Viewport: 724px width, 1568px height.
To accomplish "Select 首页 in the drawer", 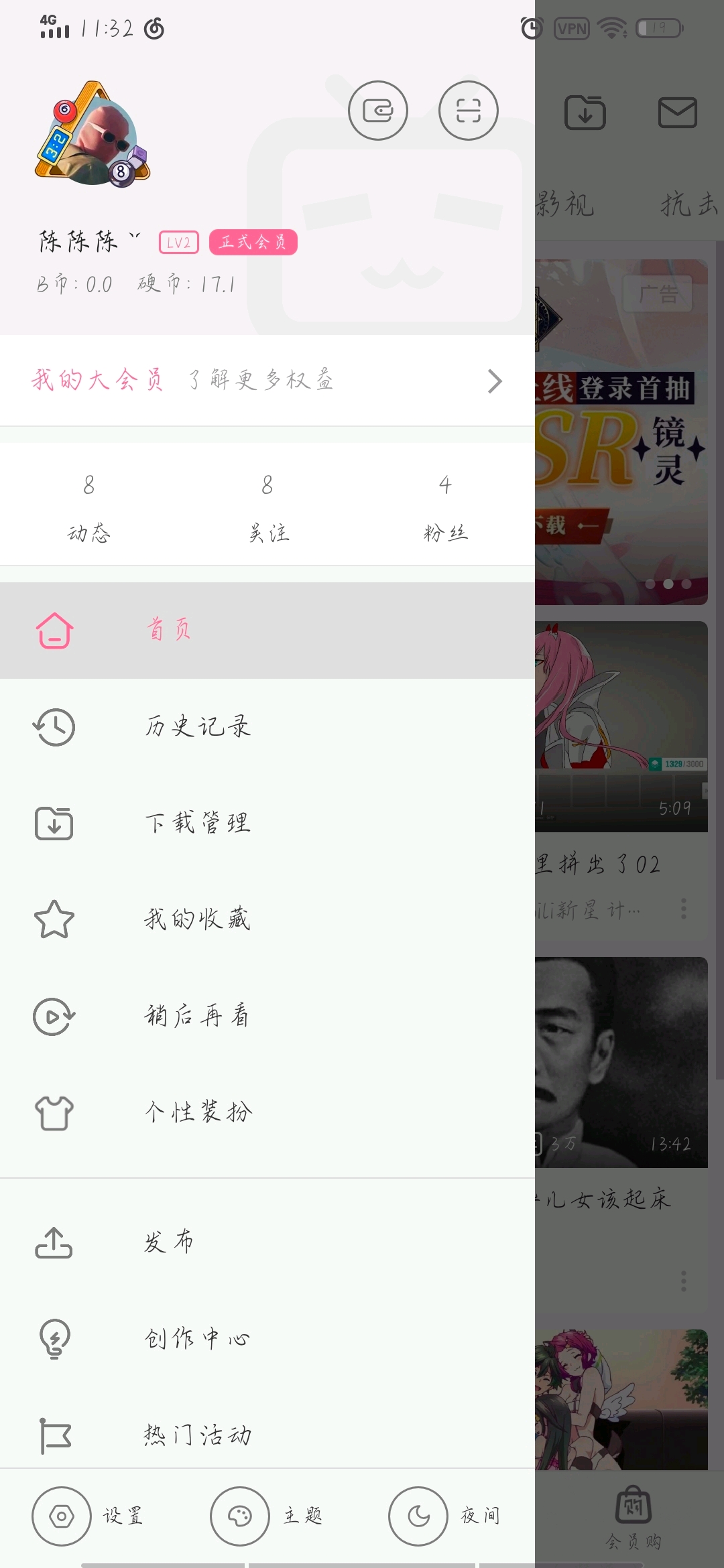I will pos(267,631).
